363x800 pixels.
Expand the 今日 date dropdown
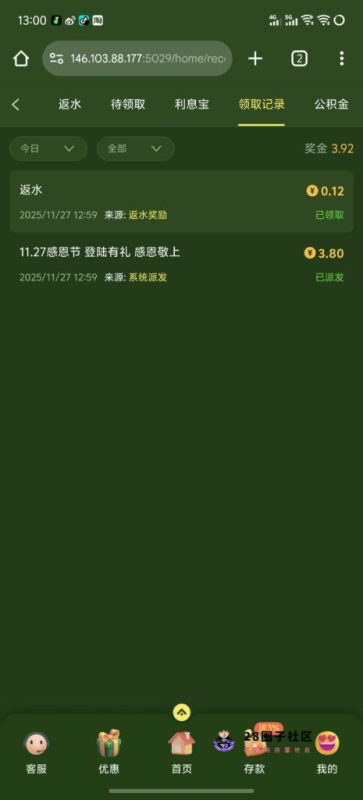tap(48, 148)
